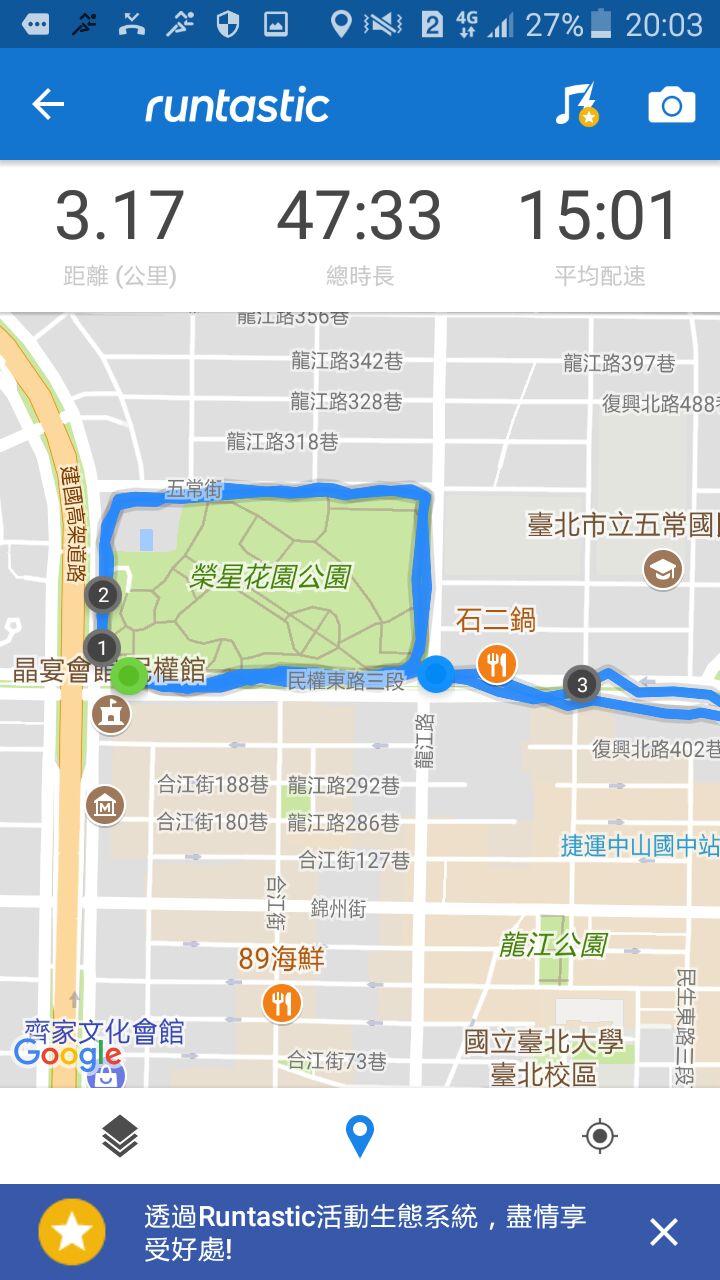Image resolution: width=720 pixels, height=1280 pixels.
Task: Tap the kilometer 3 route marker
Action: (582, 685)
